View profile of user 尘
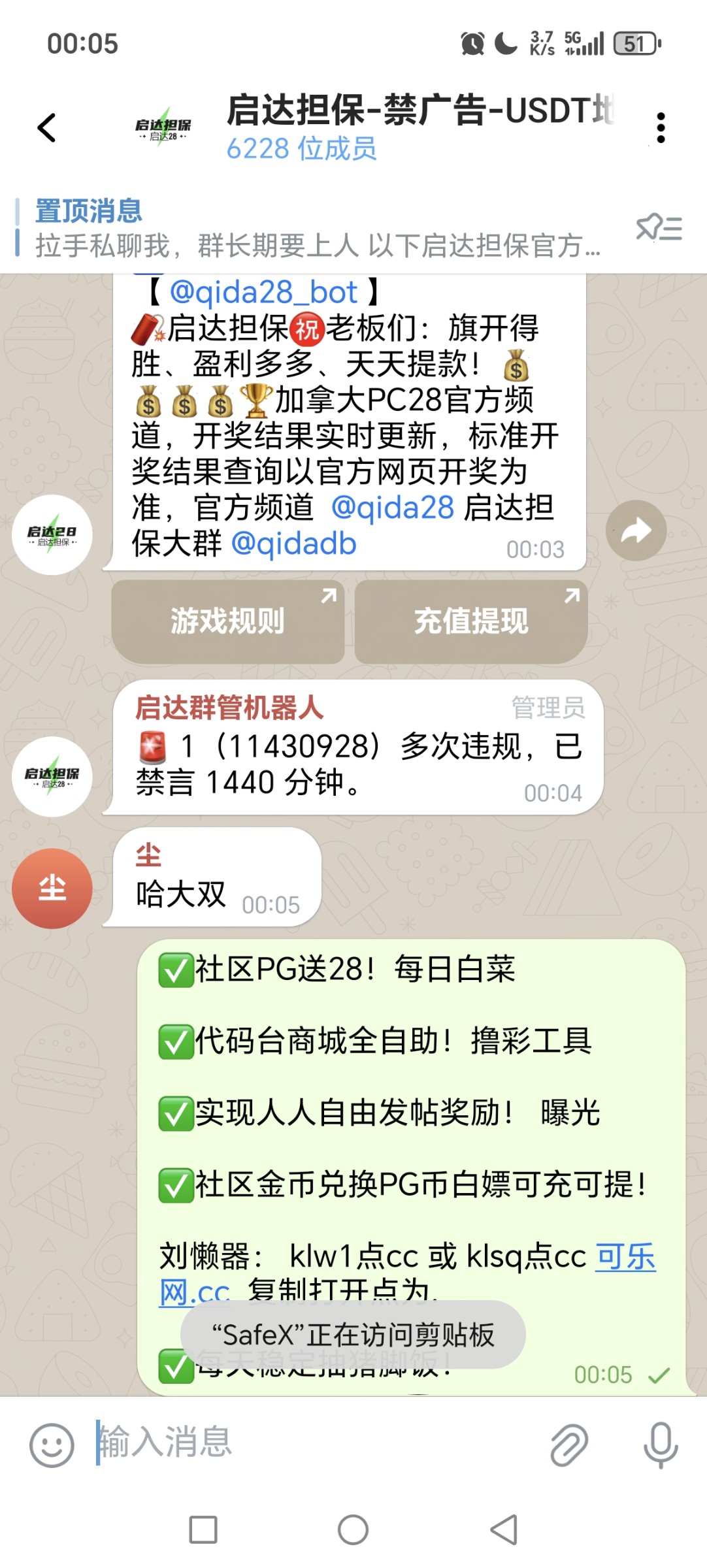707x1568 pixels. pyautogui.click(x=52, y=889)
